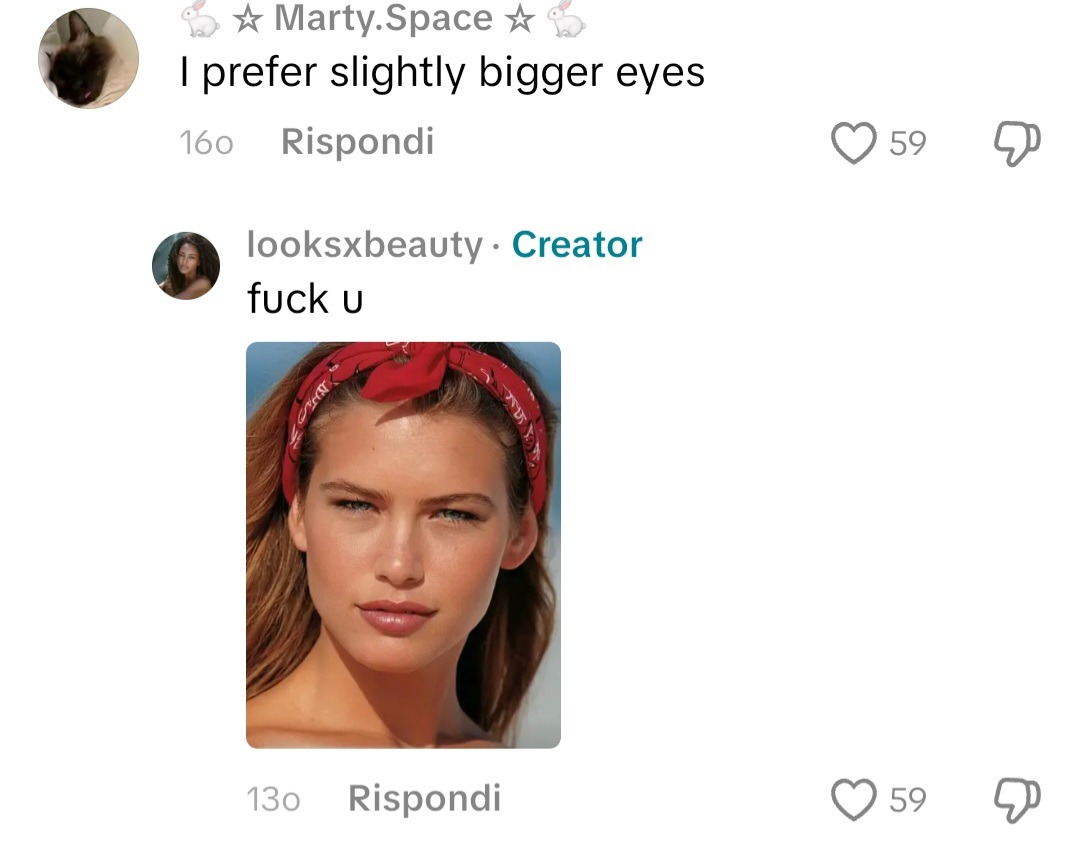
Task: Like Marty.Space's comment
Action: (853, 143)
